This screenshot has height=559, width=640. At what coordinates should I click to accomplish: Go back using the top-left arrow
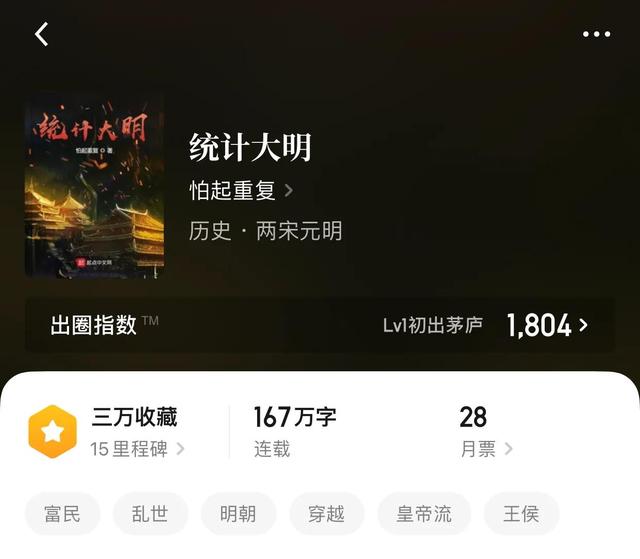point(42,34)
